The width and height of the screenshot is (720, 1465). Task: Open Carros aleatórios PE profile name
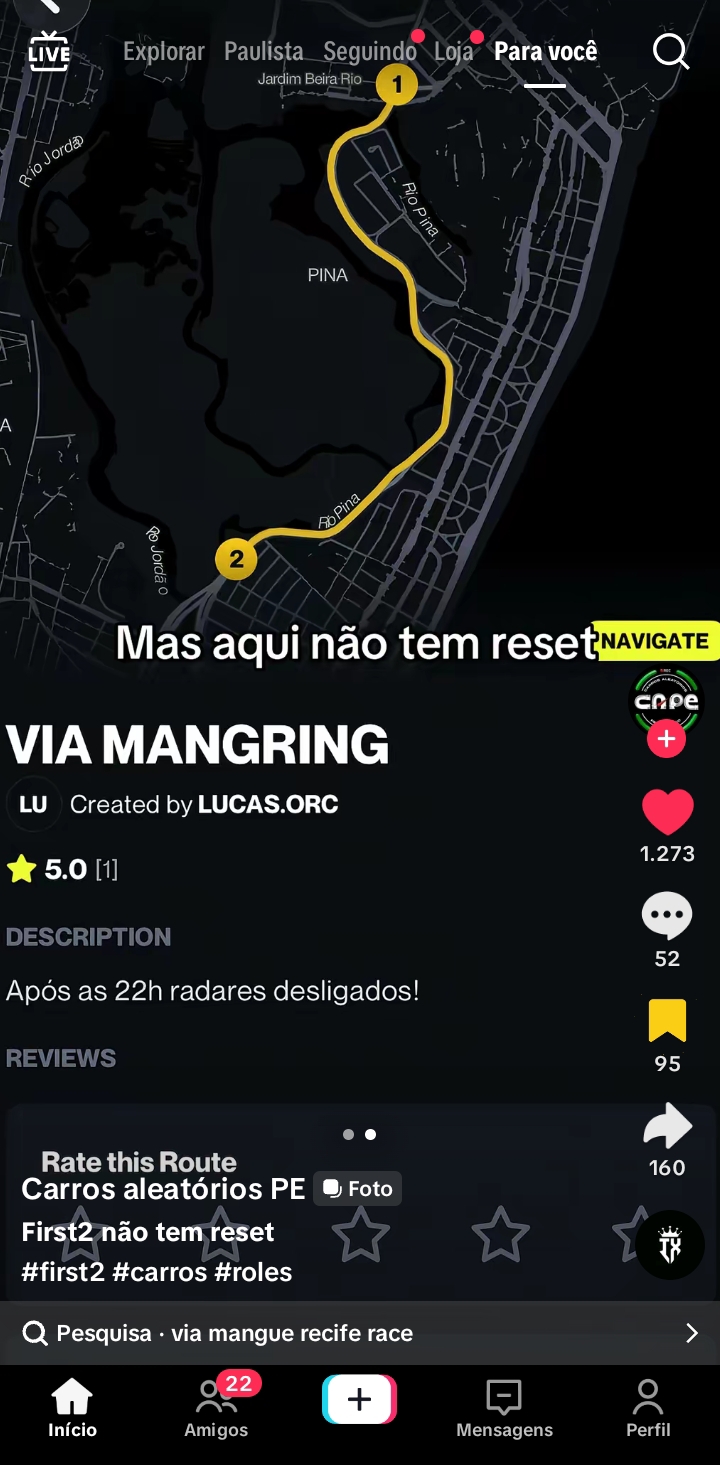[163, 1189]
